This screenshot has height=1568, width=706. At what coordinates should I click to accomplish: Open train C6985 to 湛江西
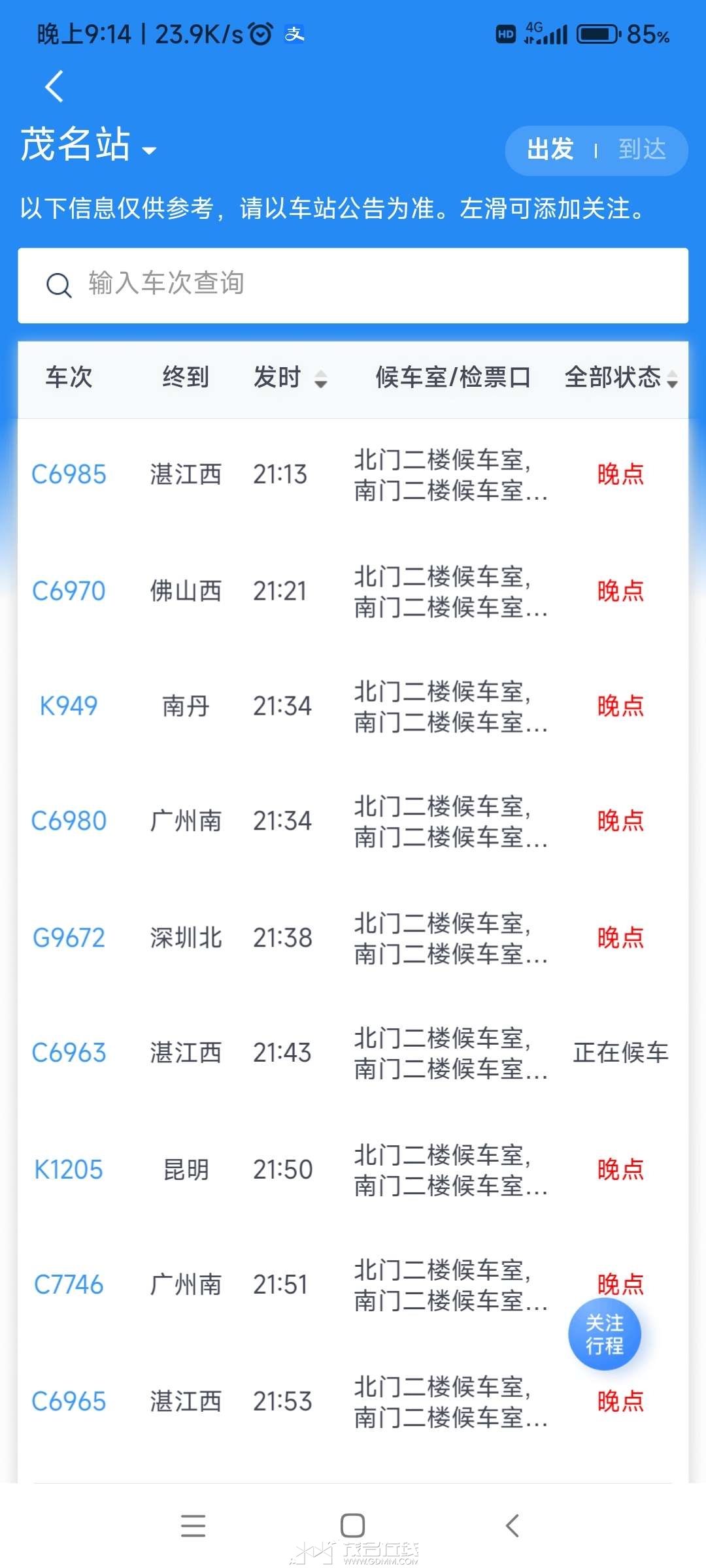[69, 474]
